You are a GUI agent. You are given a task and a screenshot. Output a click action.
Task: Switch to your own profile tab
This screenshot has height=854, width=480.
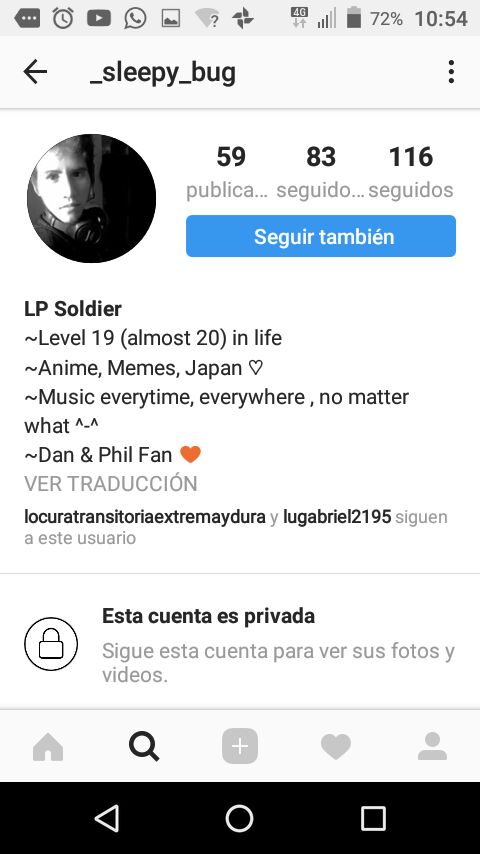coord(432,746)
